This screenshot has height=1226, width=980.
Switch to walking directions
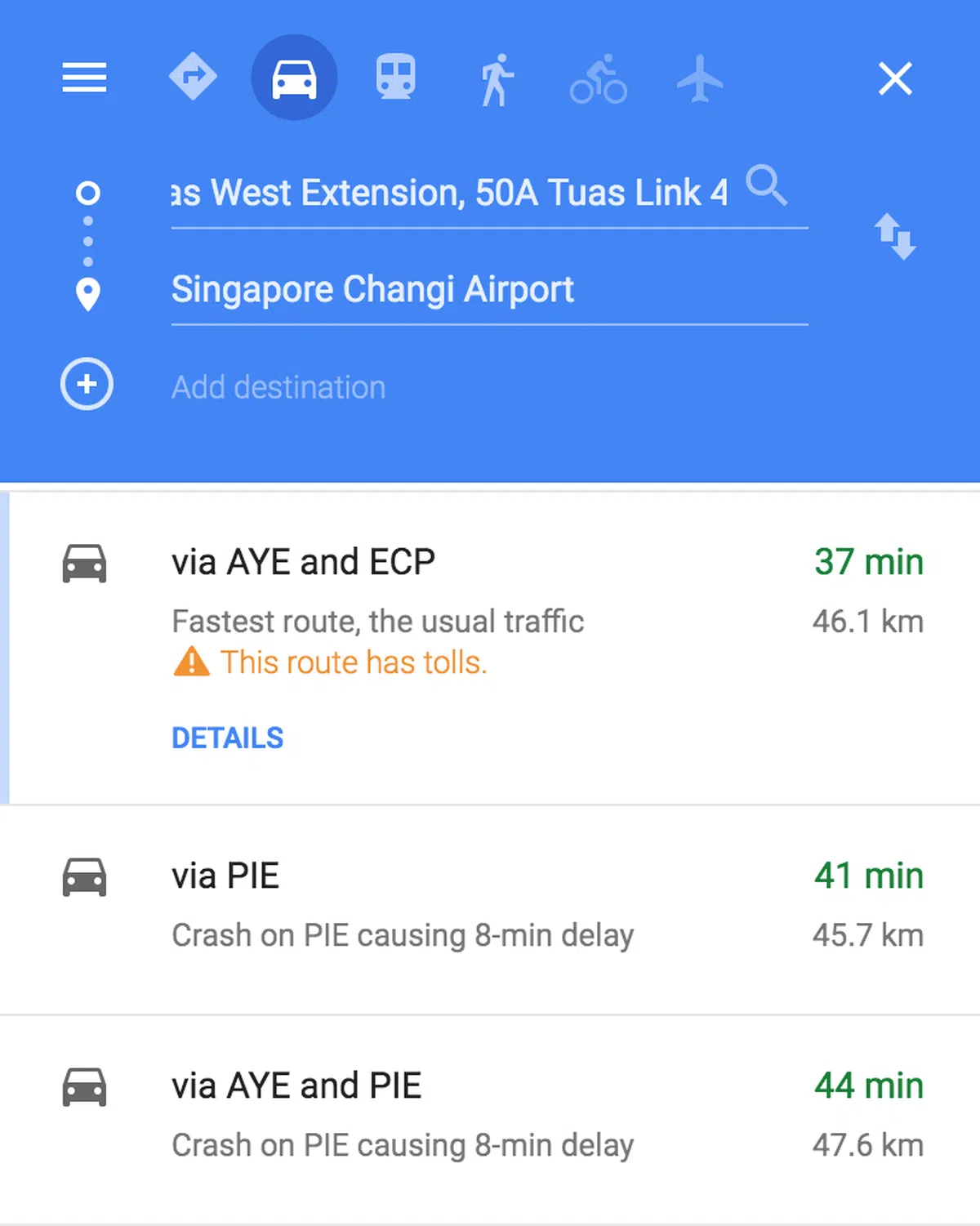click(x=497, y=79)
